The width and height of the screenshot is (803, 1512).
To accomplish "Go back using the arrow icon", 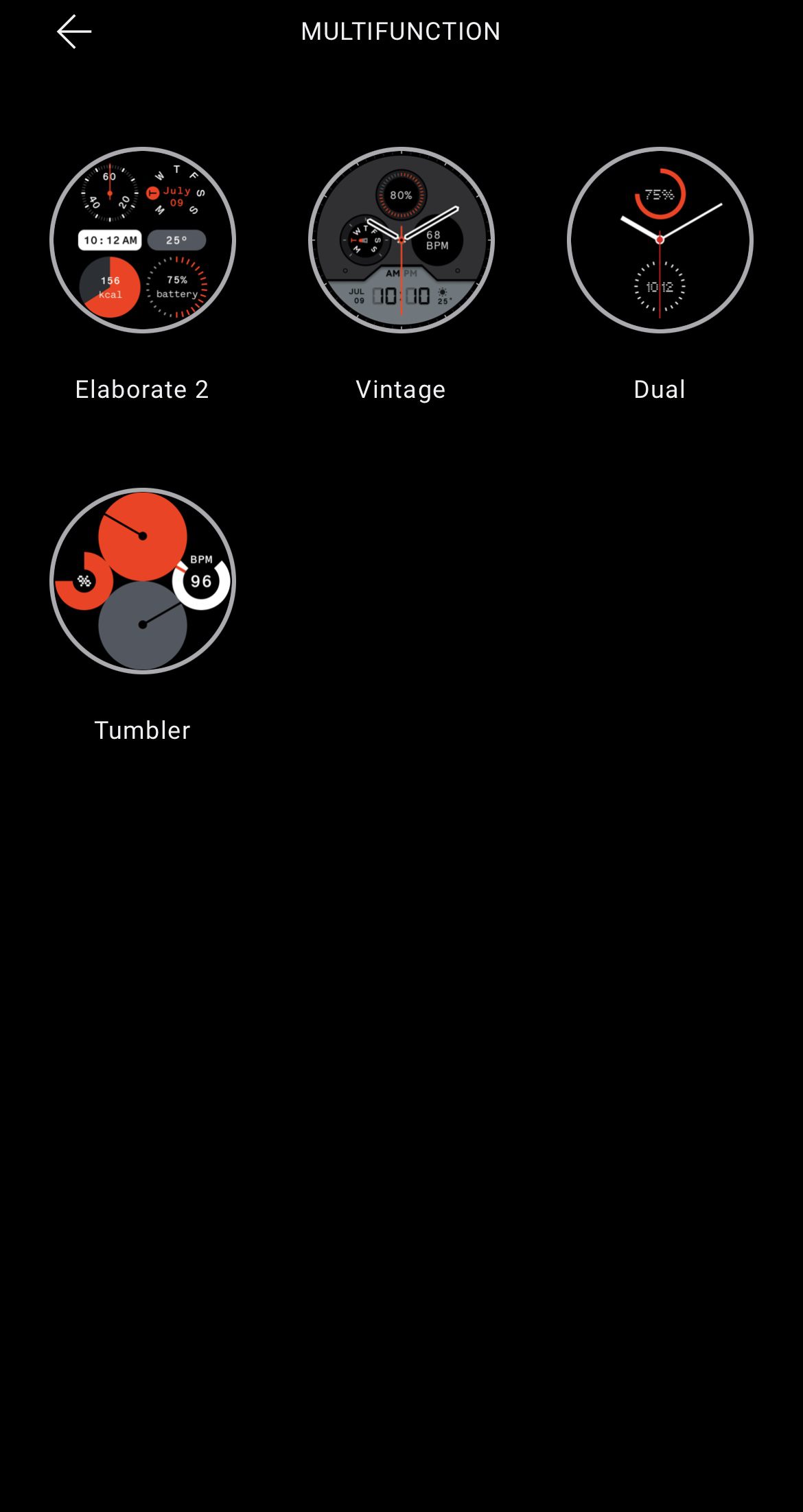I will 74,32.
